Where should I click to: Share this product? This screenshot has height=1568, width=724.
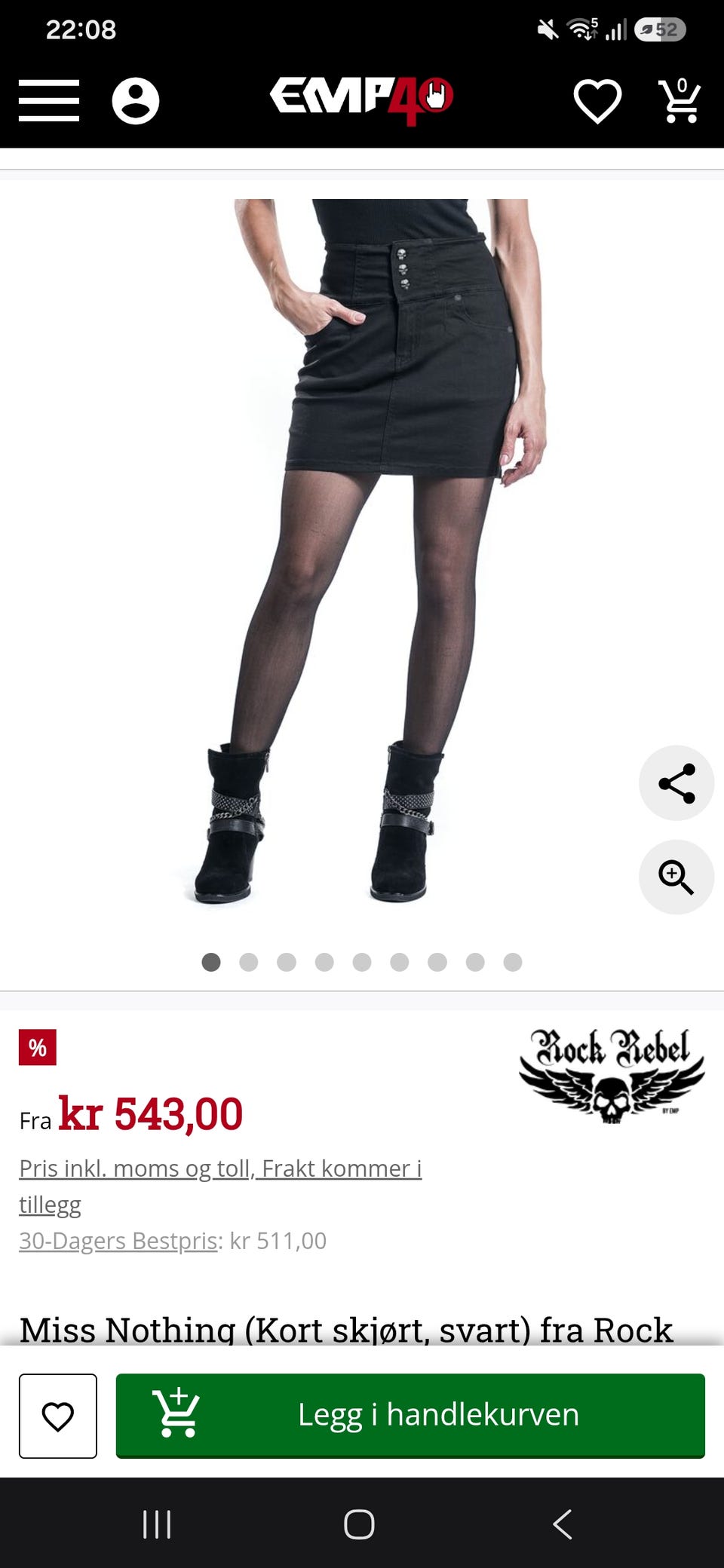(676, 782)
